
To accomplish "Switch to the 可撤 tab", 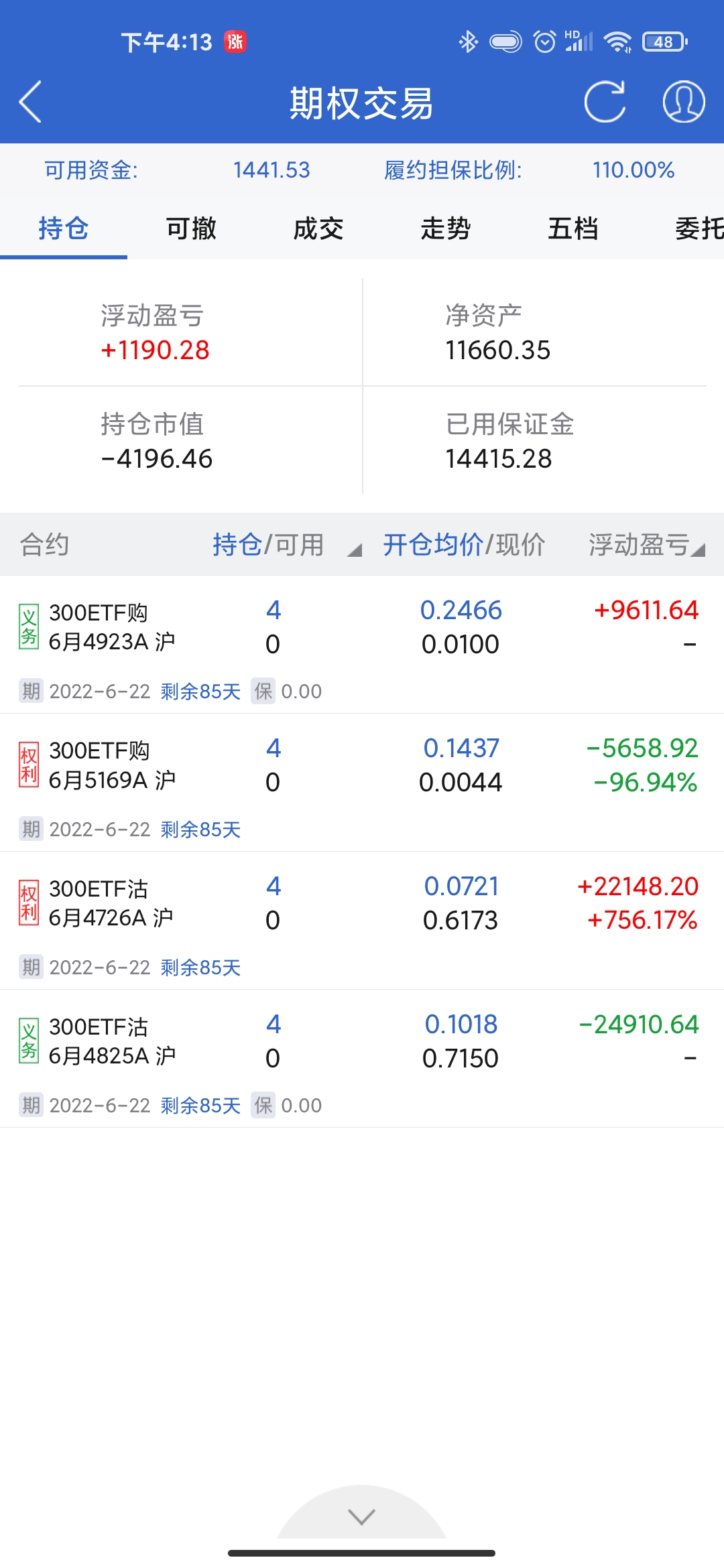I will (x=191, y=229).
